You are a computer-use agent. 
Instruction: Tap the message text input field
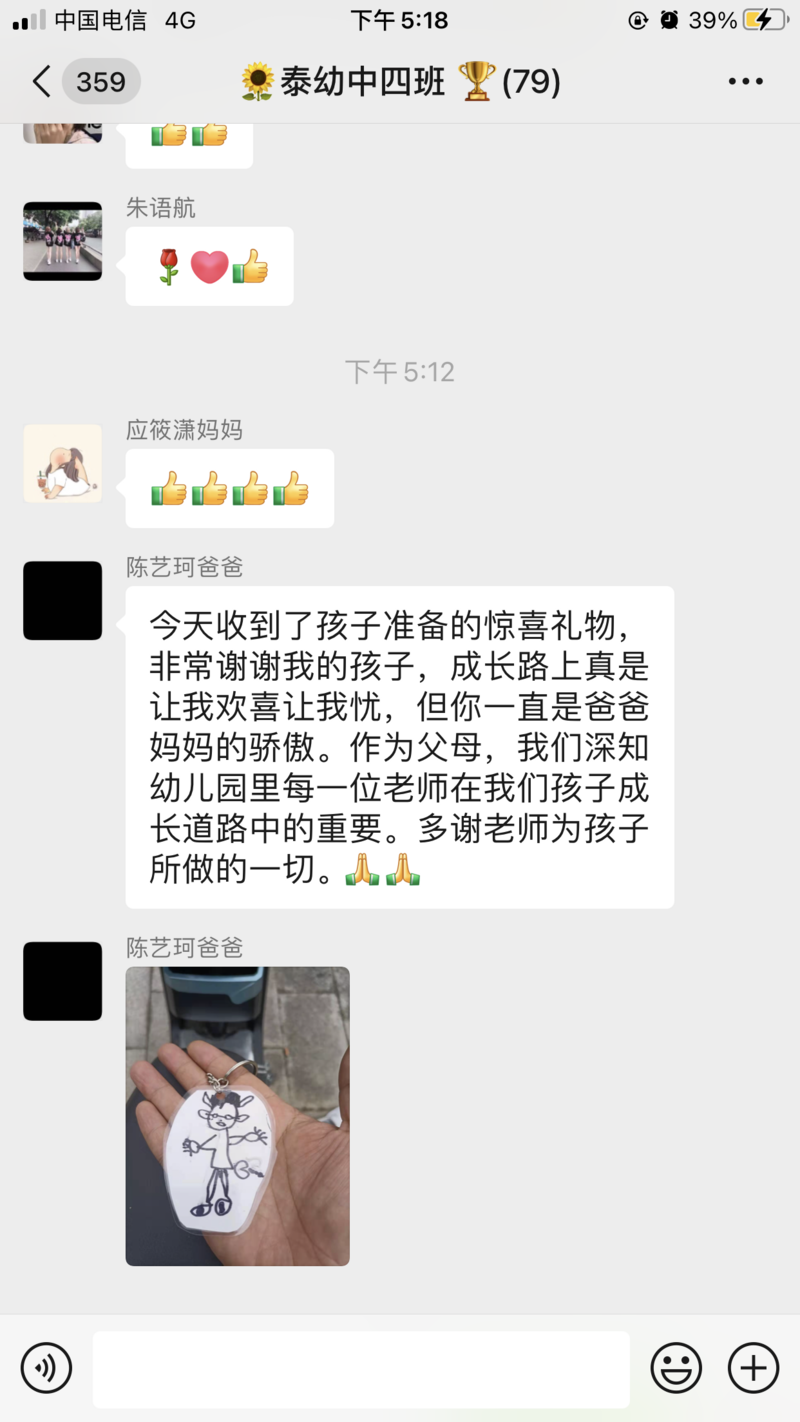pyautogui.click(x=361, y=1368)
